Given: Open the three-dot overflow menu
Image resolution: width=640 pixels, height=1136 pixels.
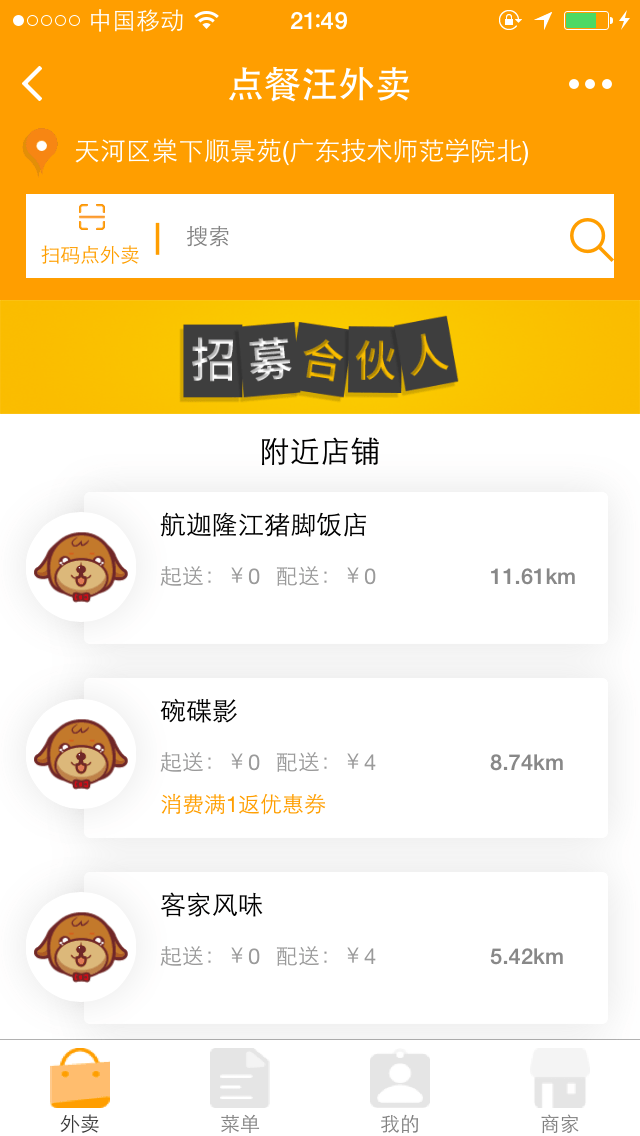Looking at the screenshot, I should 590,84.
